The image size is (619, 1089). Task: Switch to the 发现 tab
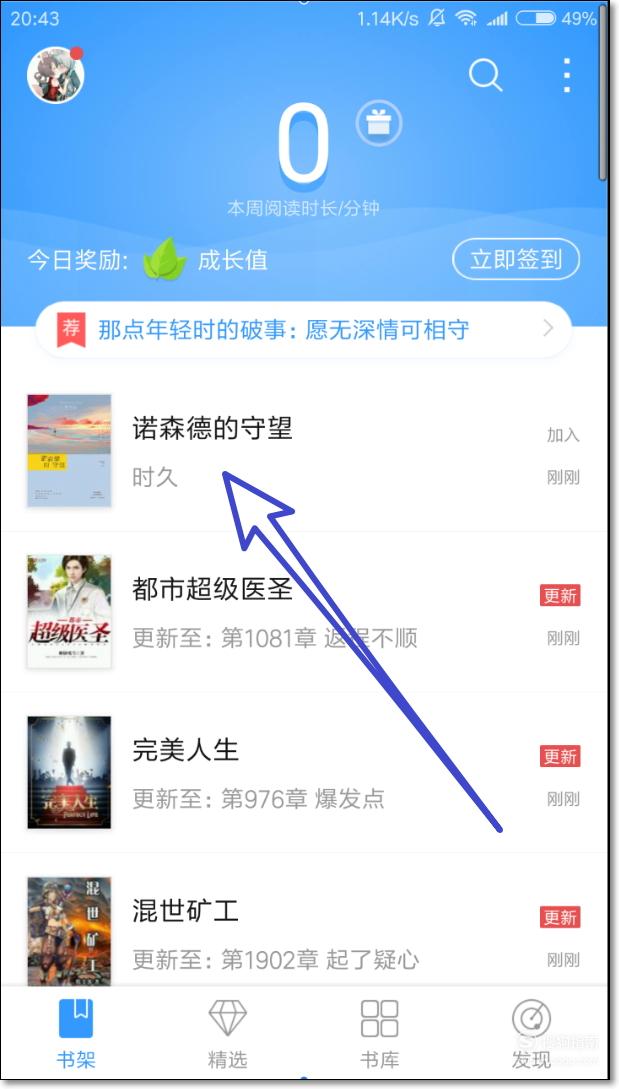coord(531,1033)
